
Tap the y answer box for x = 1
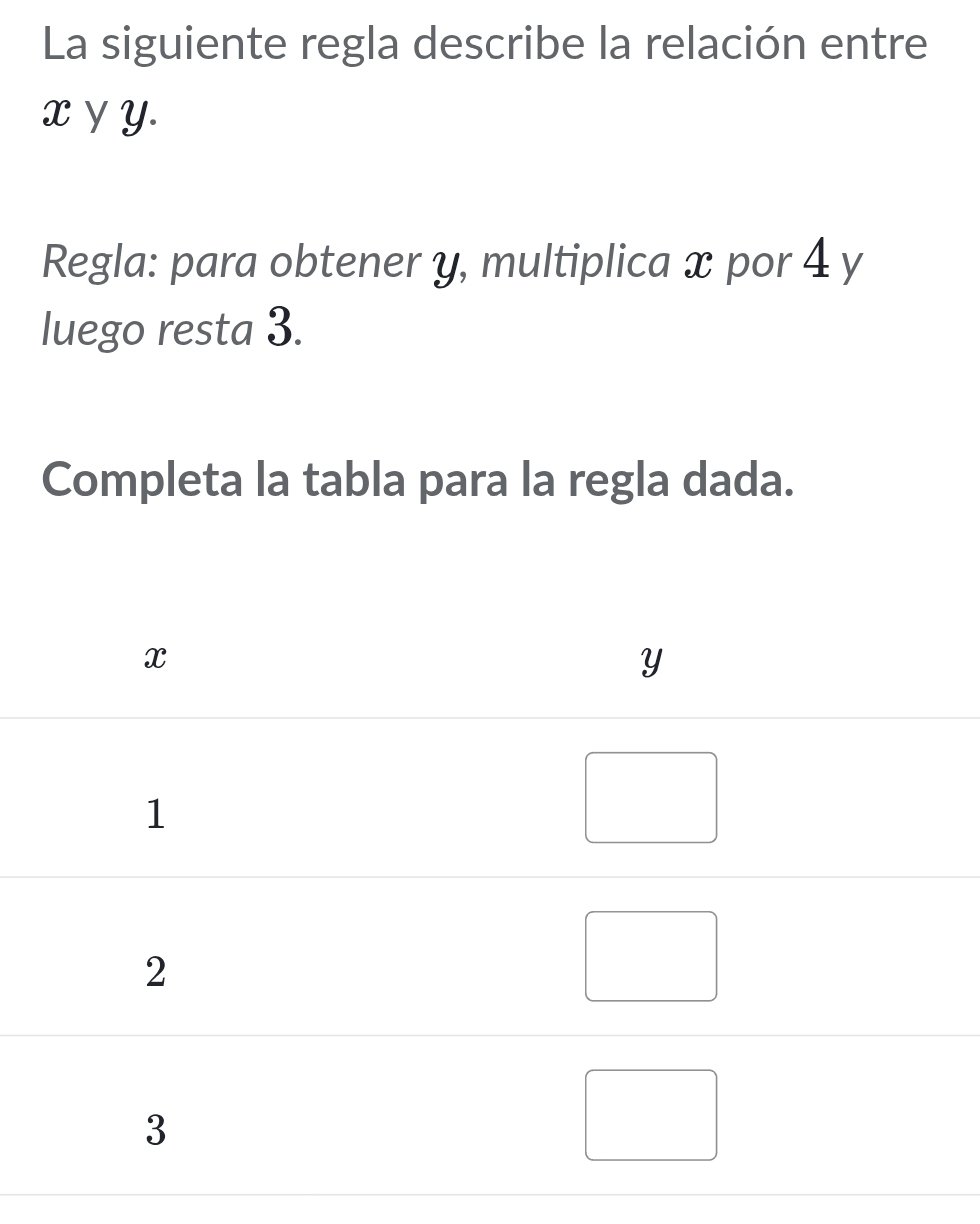651,797
